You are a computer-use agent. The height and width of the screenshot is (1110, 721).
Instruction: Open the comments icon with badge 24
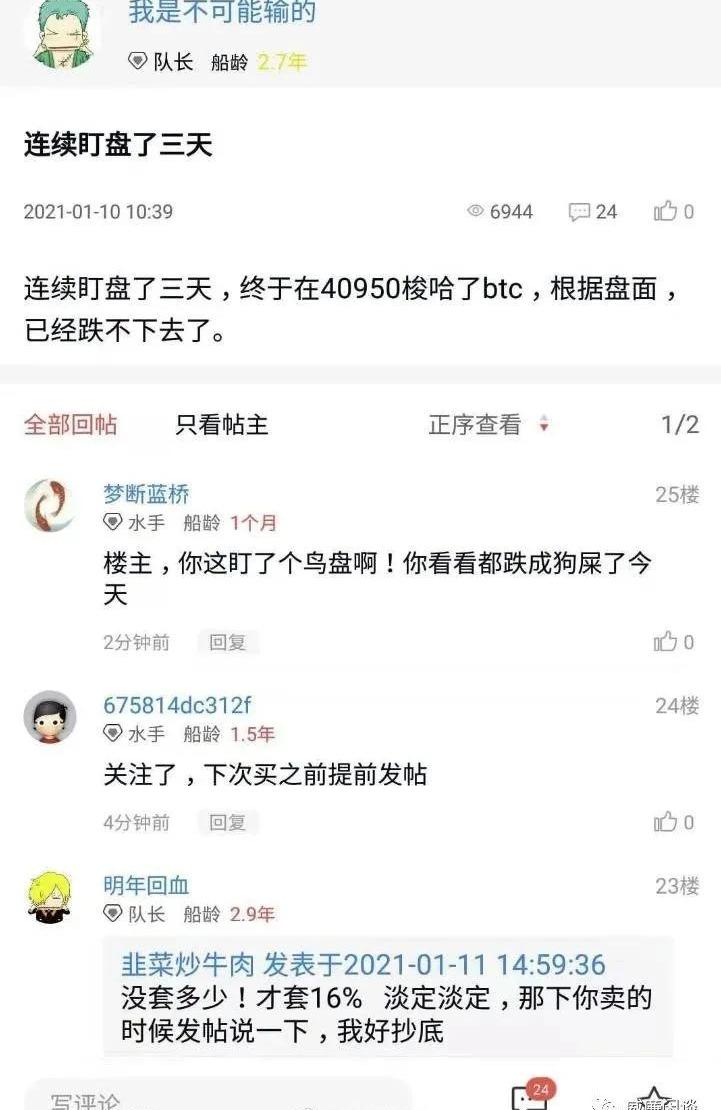click(x=531, y=1097)
